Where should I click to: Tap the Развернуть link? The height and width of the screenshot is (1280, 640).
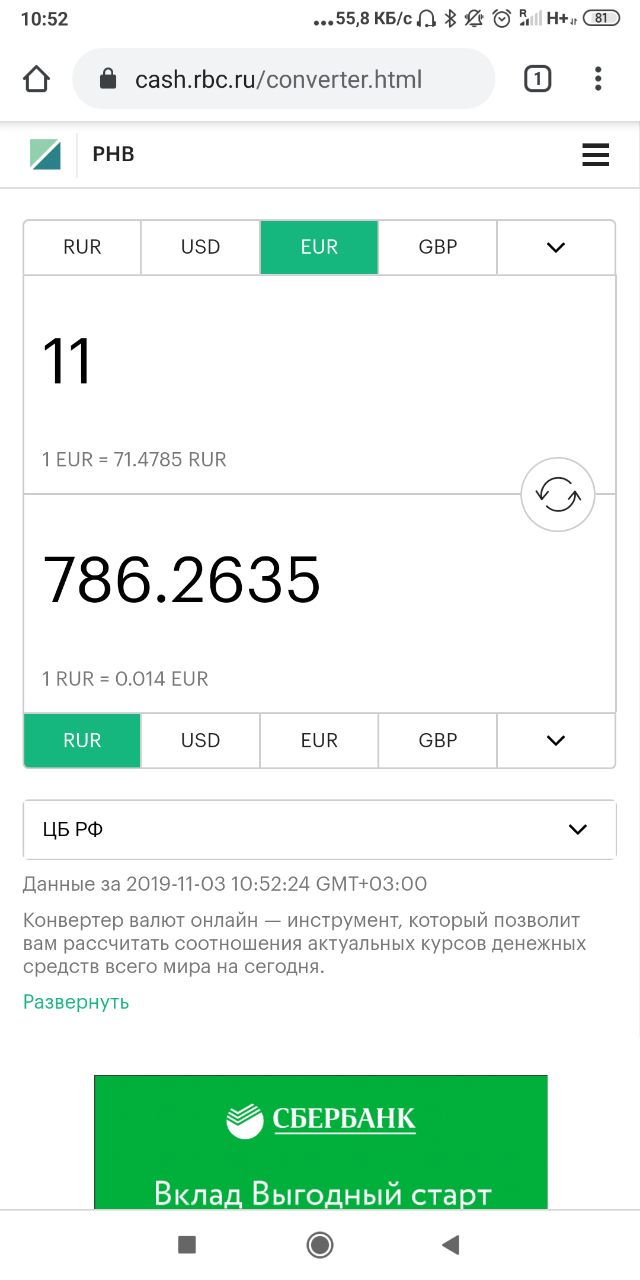click(x=76, y=1002)
